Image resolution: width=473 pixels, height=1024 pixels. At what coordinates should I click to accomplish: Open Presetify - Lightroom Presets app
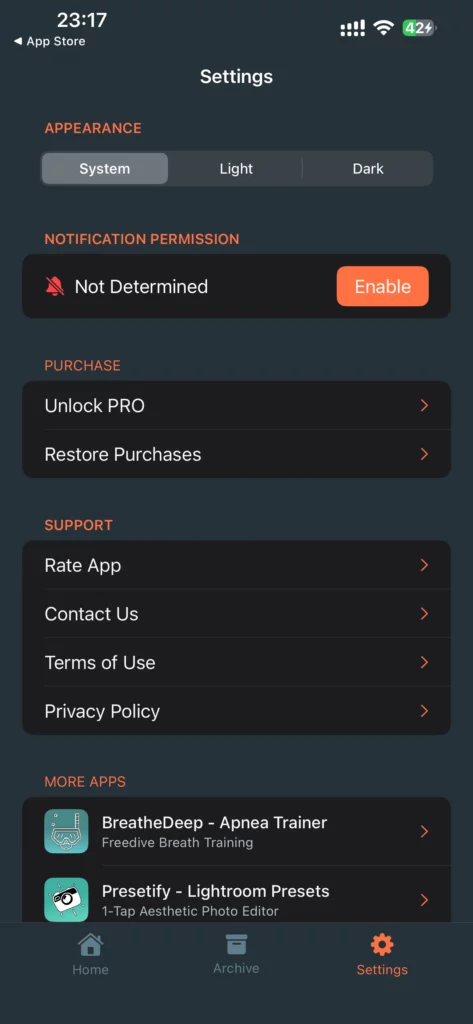[x=236, y=899]
